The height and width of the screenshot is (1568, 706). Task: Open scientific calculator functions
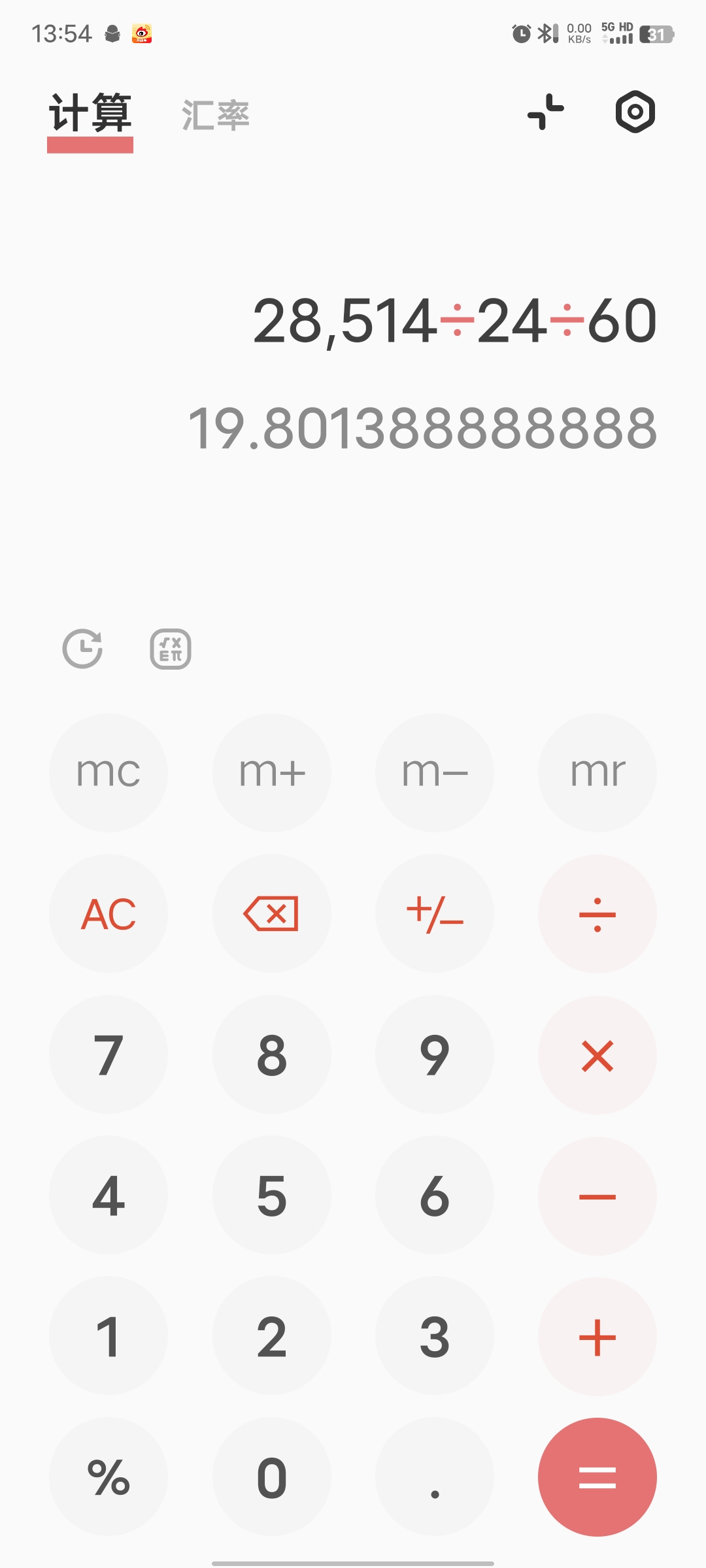171,649
